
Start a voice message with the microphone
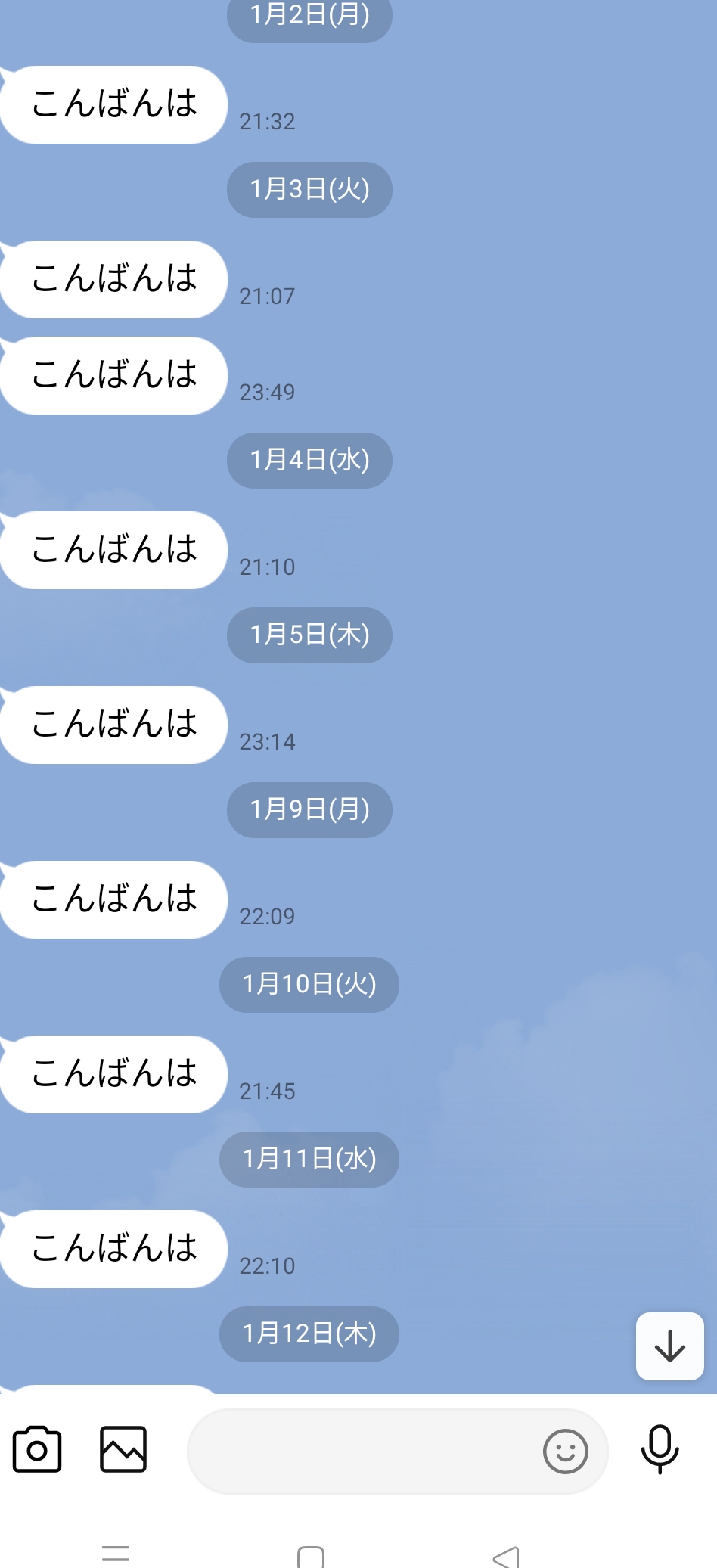[x=660, y=1448]
